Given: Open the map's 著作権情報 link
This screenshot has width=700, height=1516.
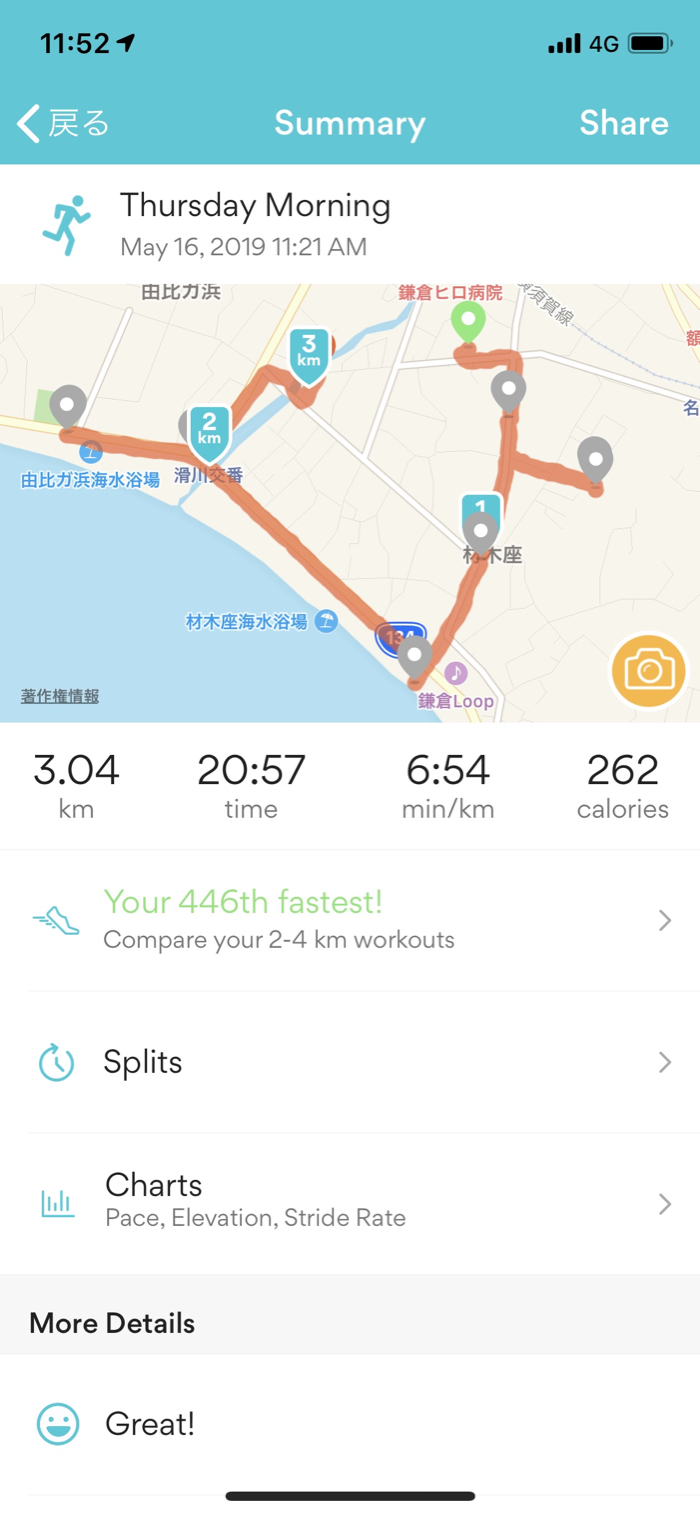Looking at the screenshot, I should tap(60, 696).
